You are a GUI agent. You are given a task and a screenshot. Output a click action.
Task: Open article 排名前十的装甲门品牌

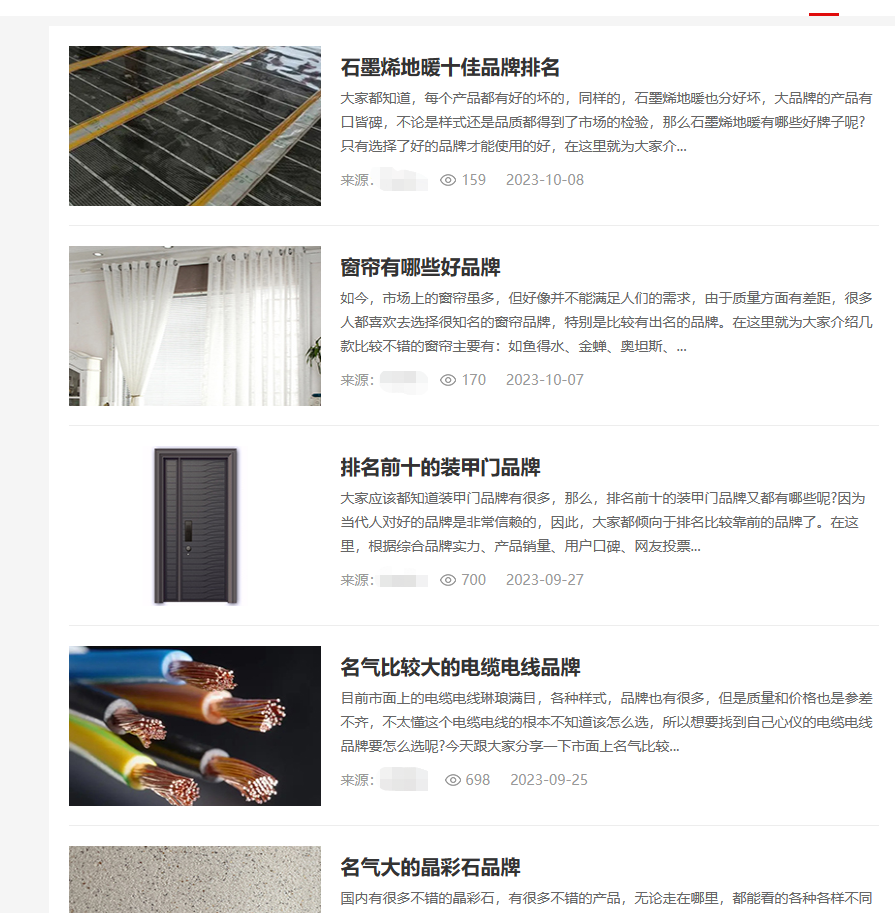point(440,468)
